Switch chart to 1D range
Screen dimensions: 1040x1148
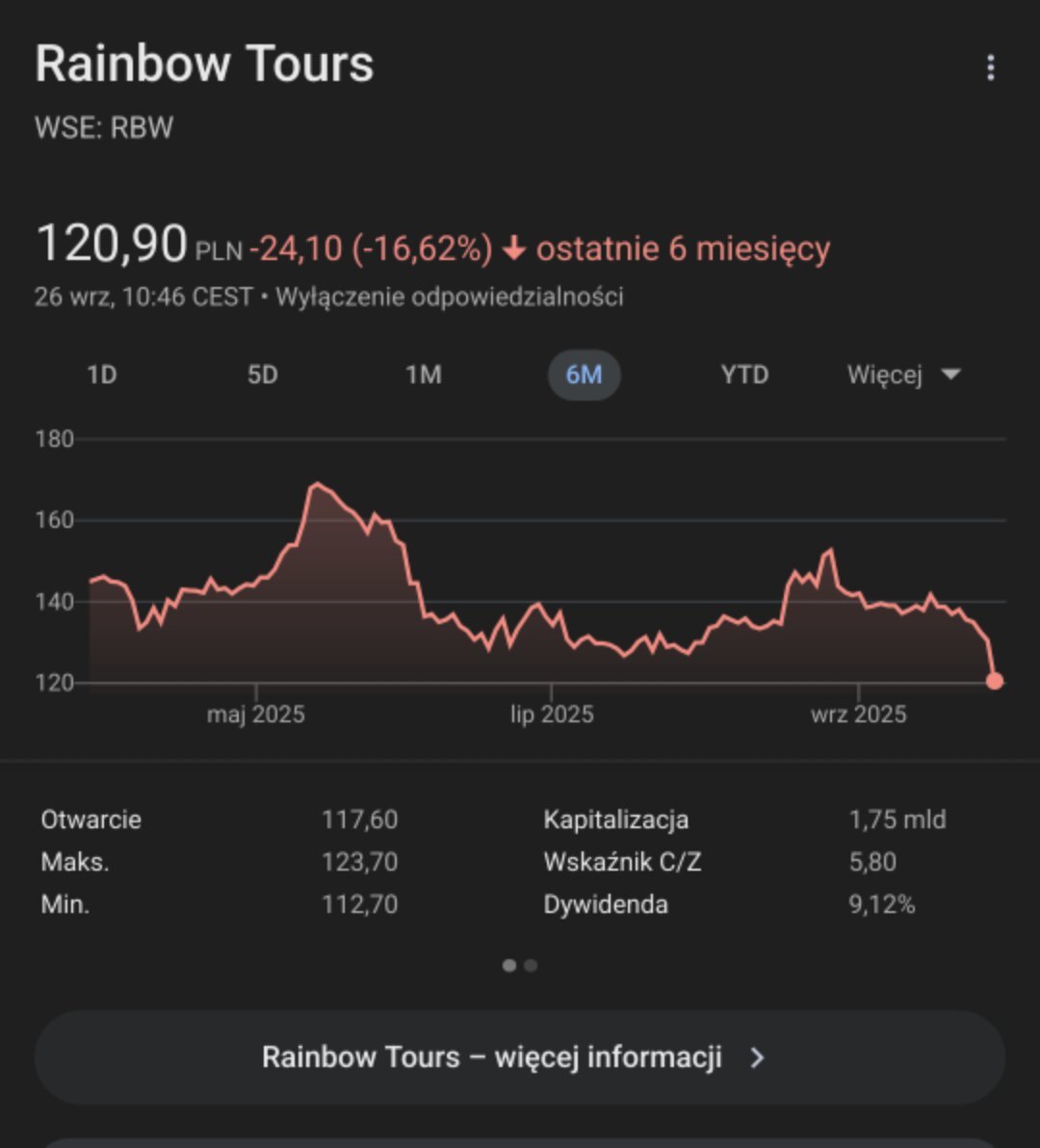[x=102, y=375]
